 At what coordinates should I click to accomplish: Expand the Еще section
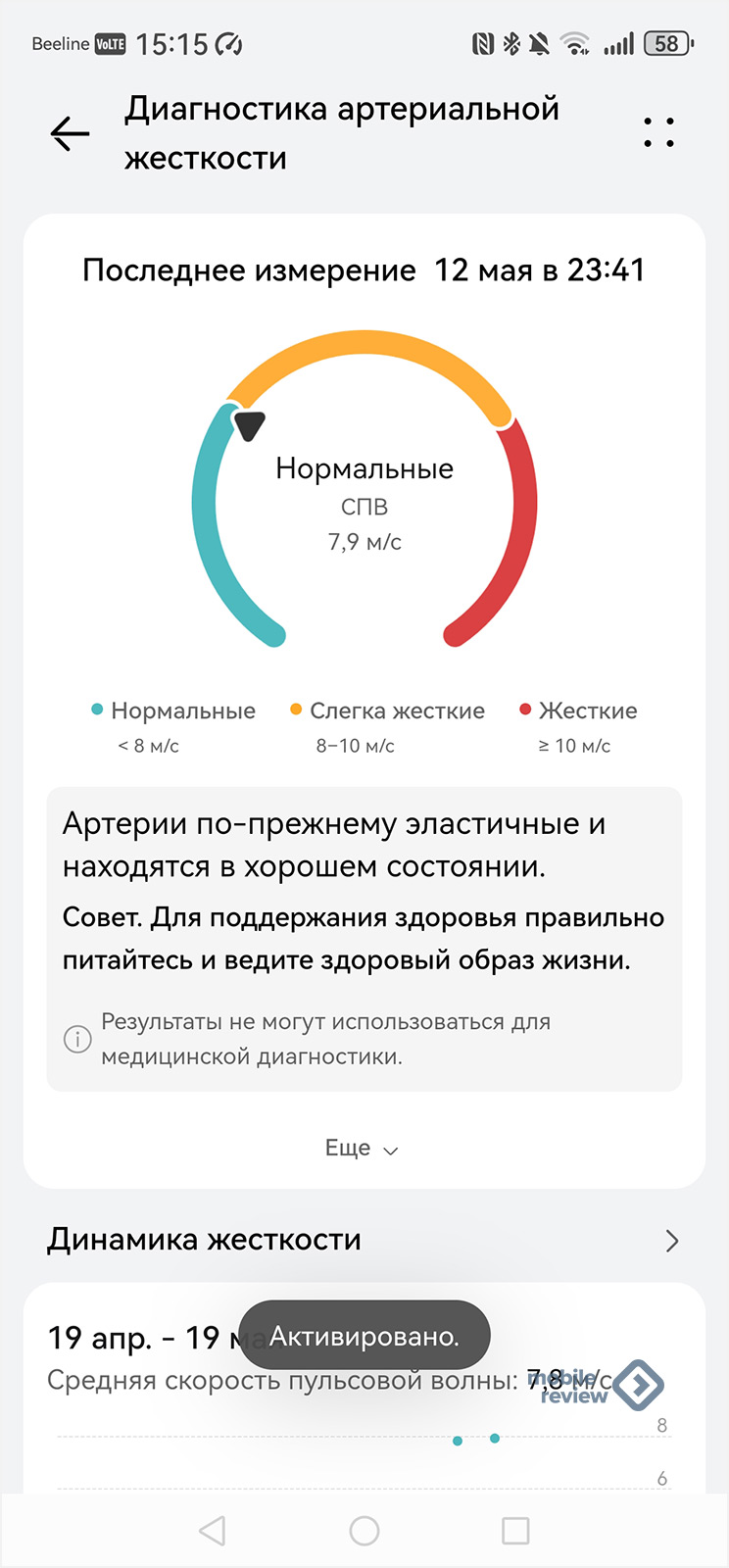point(362,1149)
